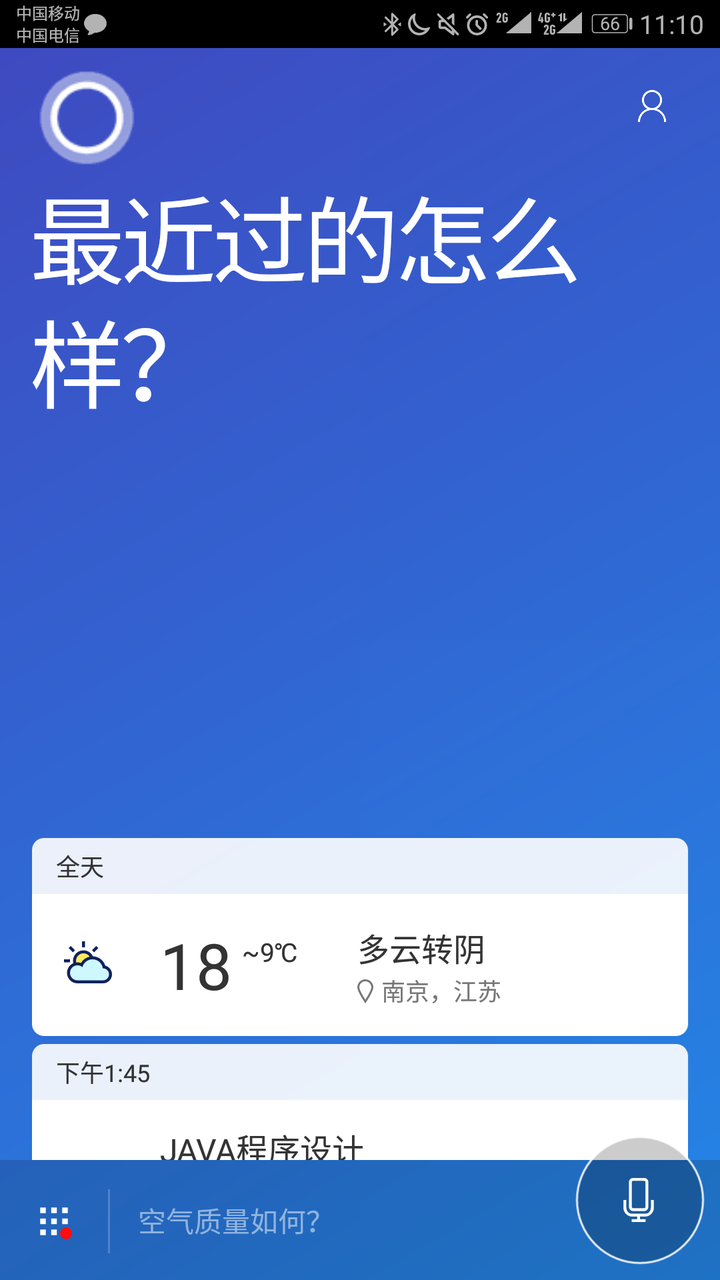720x1280 pixels.
Task: Start voice input with the microphone
Action: [x=639, y=1200]
